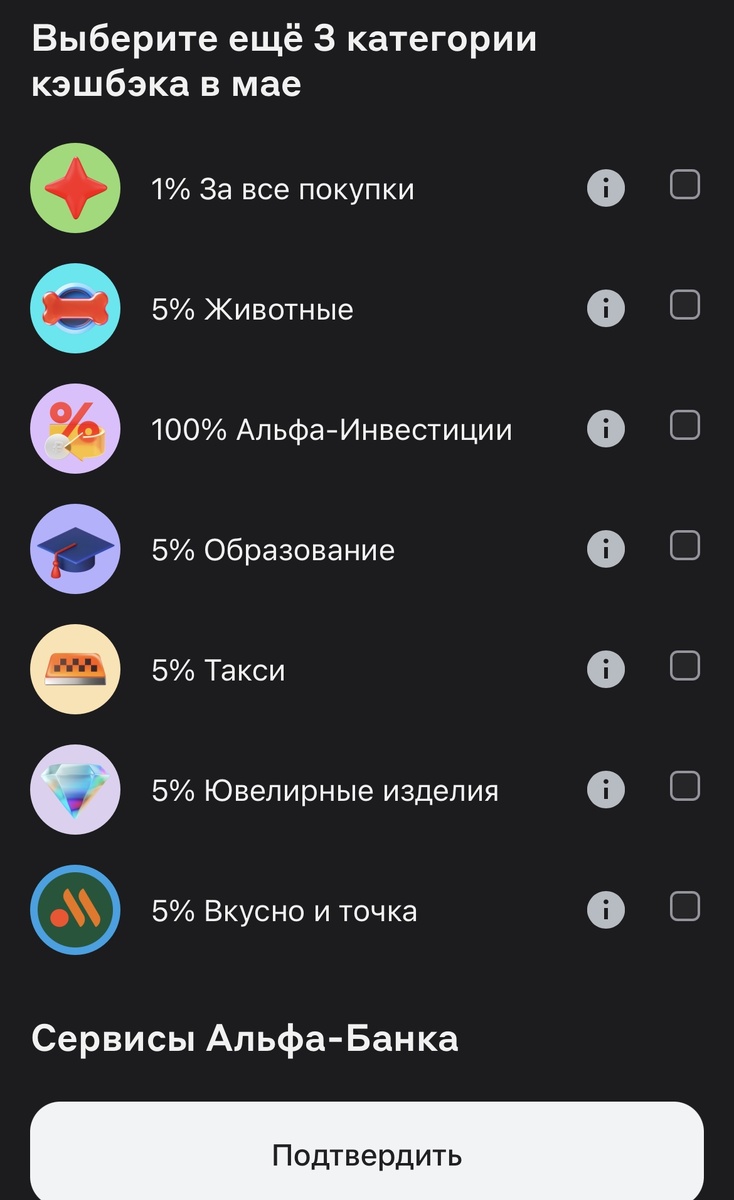The image size is (734, 1200).
Task: Select the 5% Животные cashback checkbox
Action: tap(684, 305)
